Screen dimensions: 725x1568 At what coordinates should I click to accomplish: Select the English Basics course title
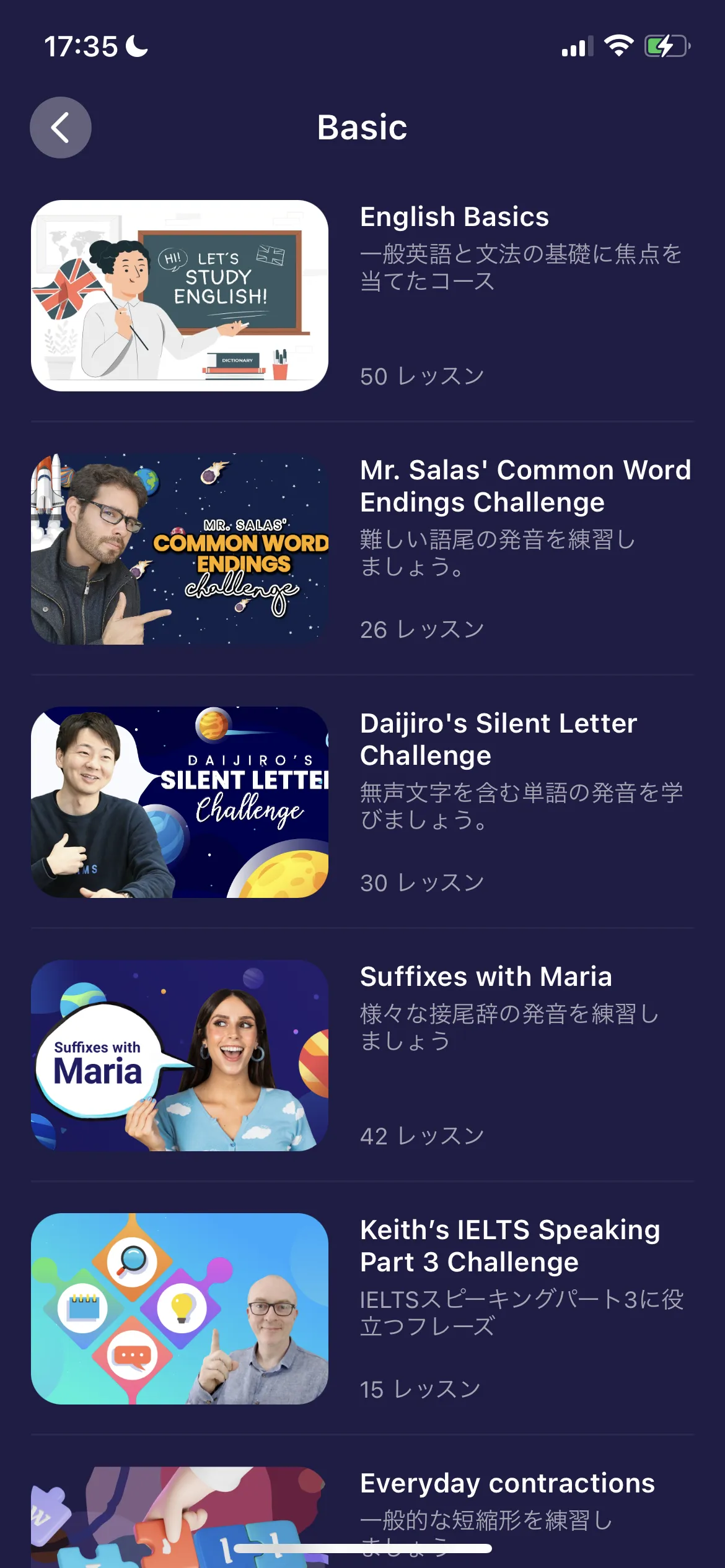tap(454, 217)
